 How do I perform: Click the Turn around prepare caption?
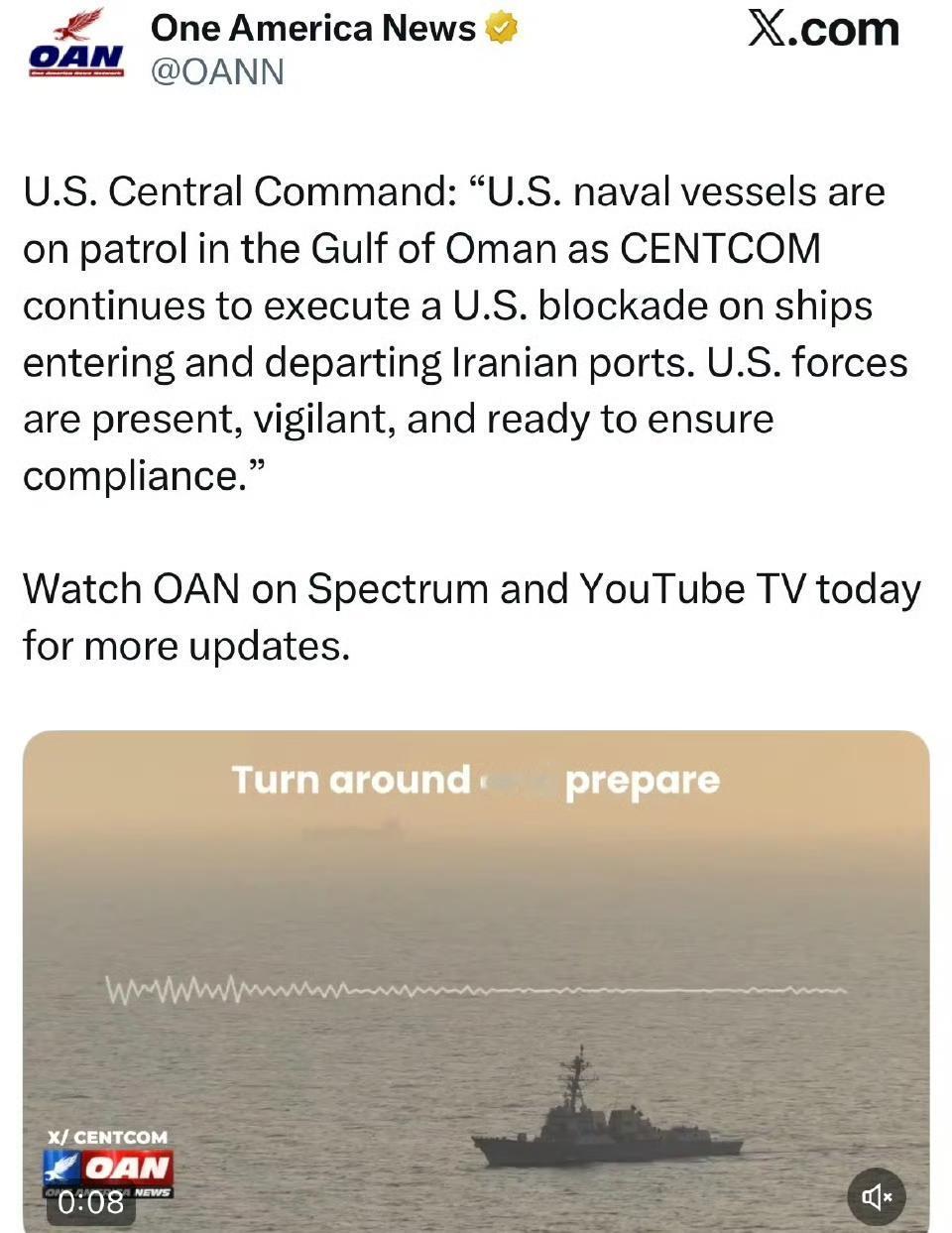click(x=476, y=780)
